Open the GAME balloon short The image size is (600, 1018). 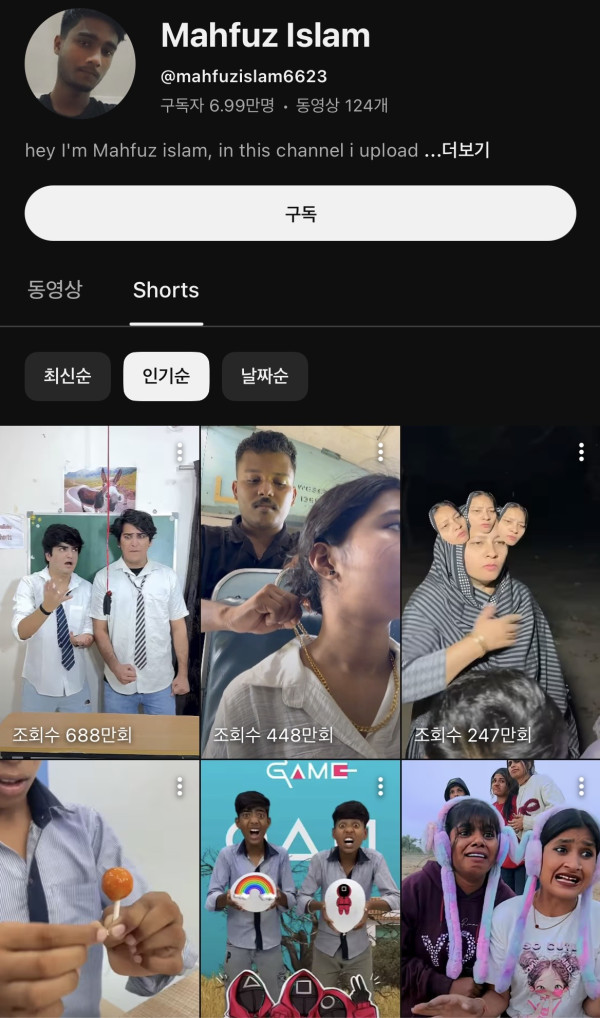(x=300, y=890)
